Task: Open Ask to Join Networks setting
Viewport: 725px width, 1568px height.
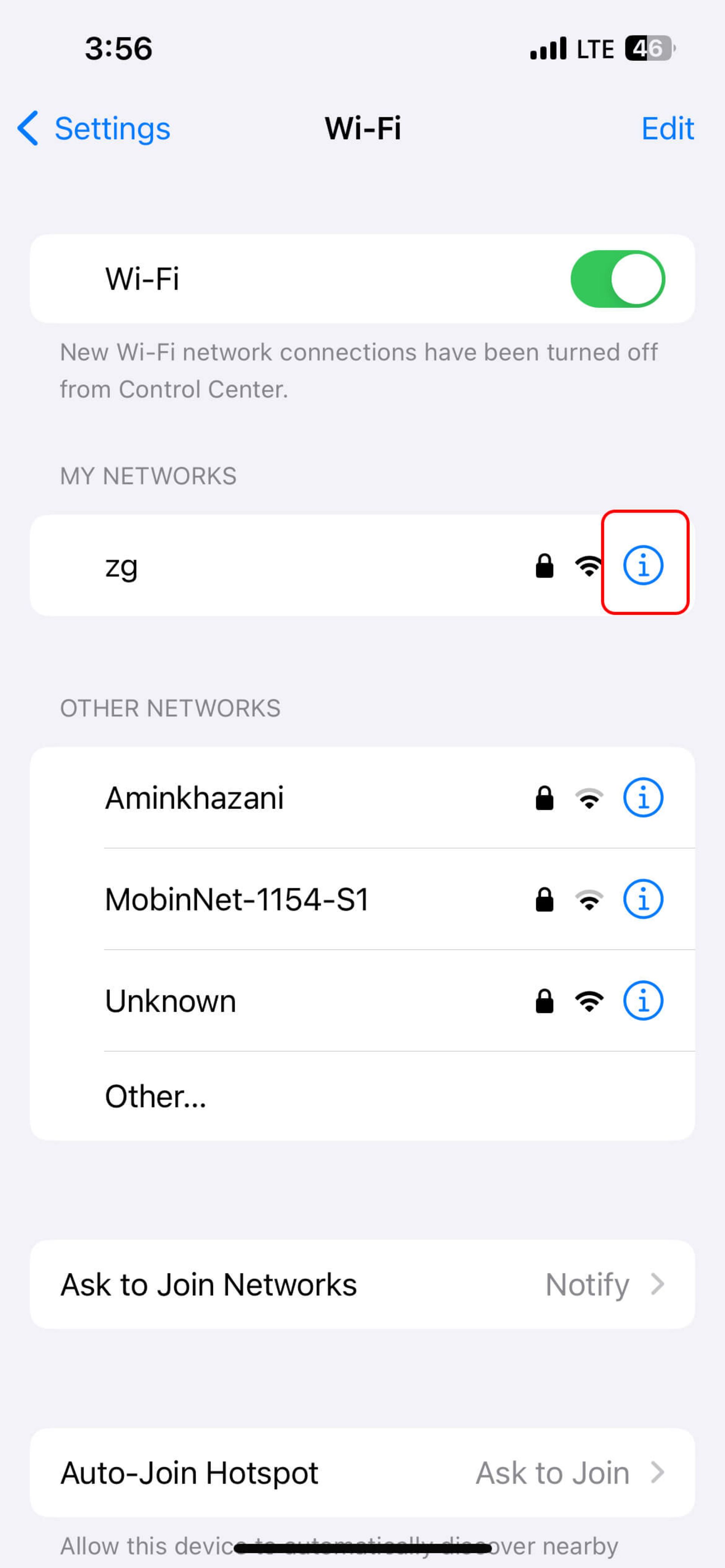Action: coord(362,1284)
